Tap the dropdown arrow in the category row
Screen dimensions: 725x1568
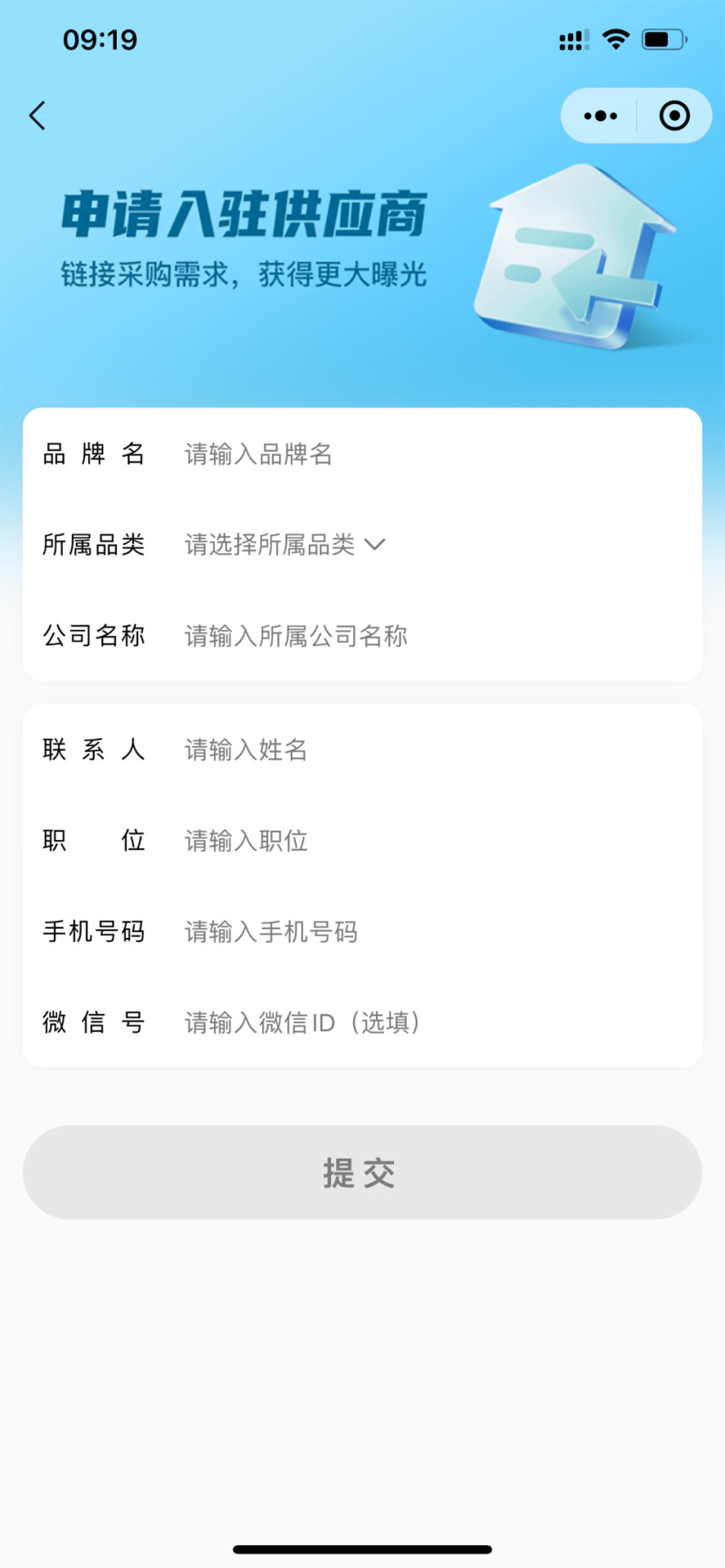point(375,544)
